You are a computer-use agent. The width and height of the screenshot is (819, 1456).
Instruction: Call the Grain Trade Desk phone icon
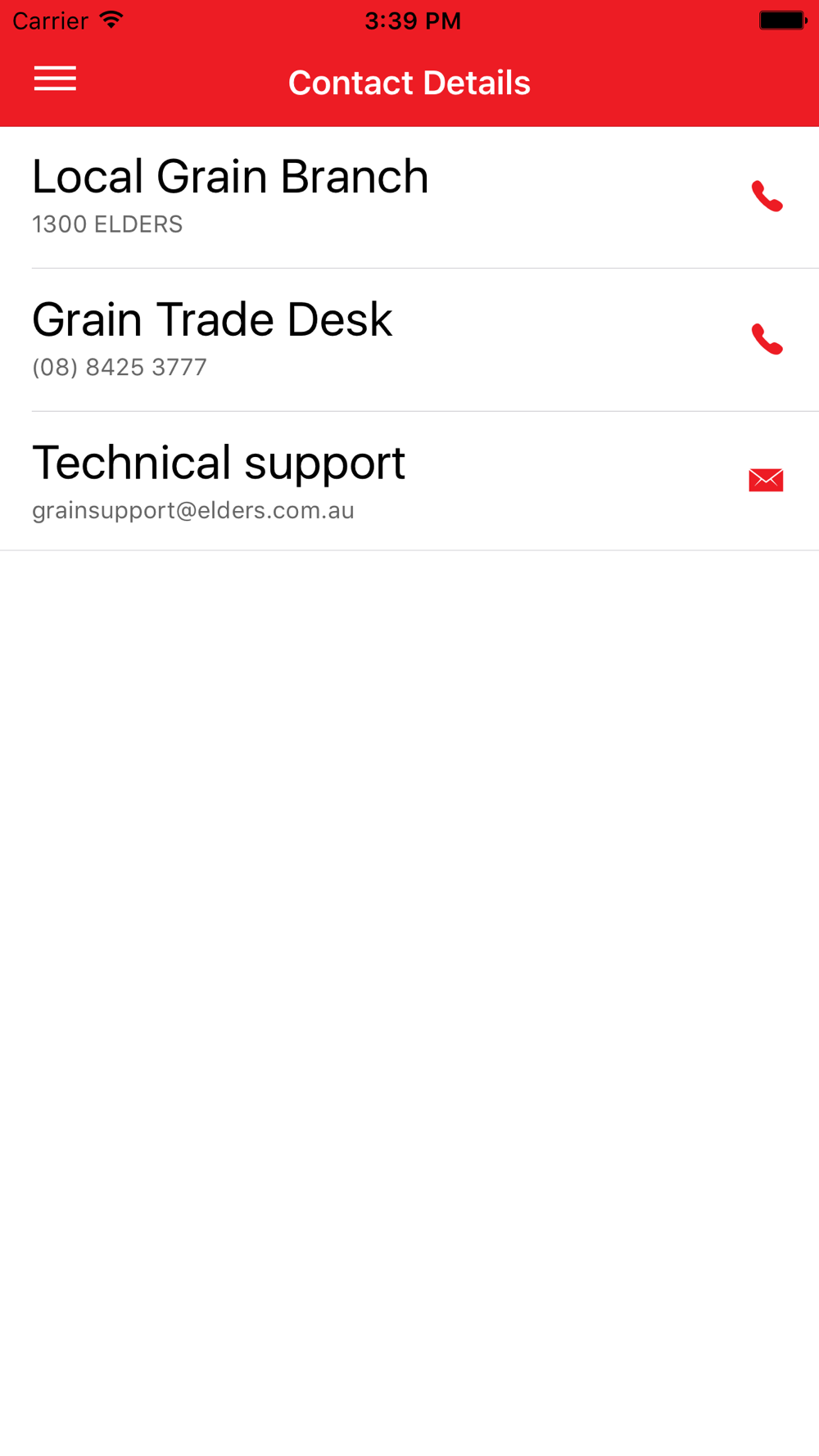(x=767, y=339)
